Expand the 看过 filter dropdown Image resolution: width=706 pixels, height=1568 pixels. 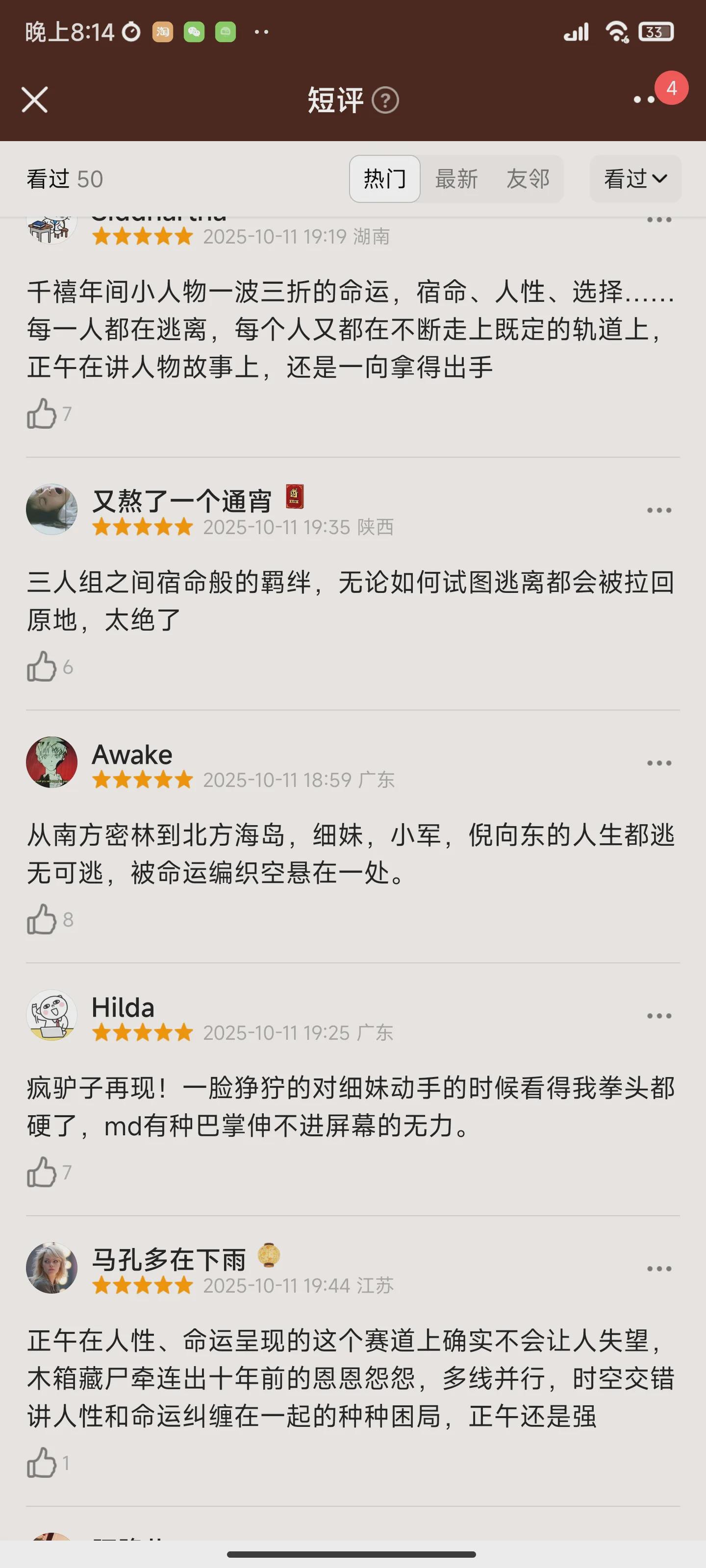click(x=635, y=179)
